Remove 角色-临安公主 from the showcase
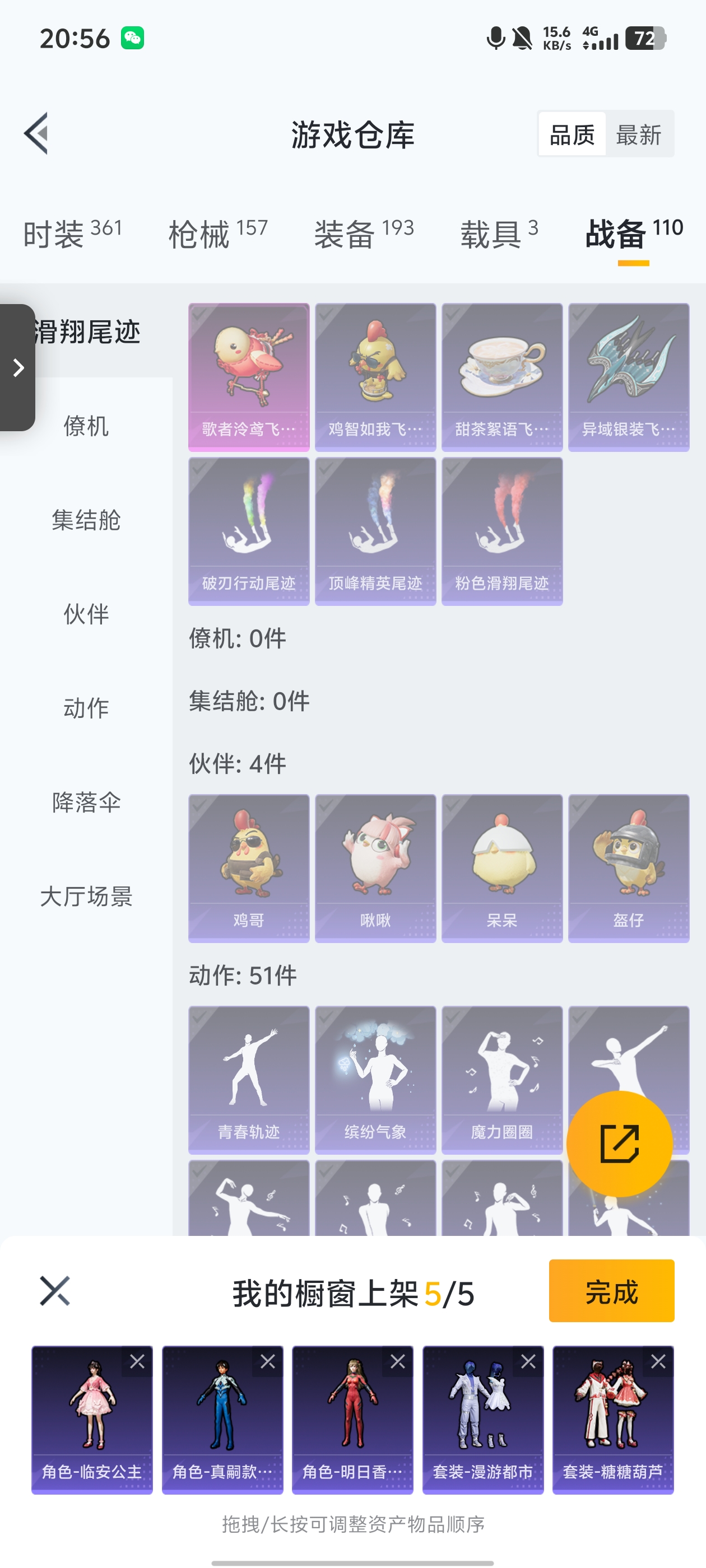706x1568 pixels. pyautogui.click(x=137, y=1362)
